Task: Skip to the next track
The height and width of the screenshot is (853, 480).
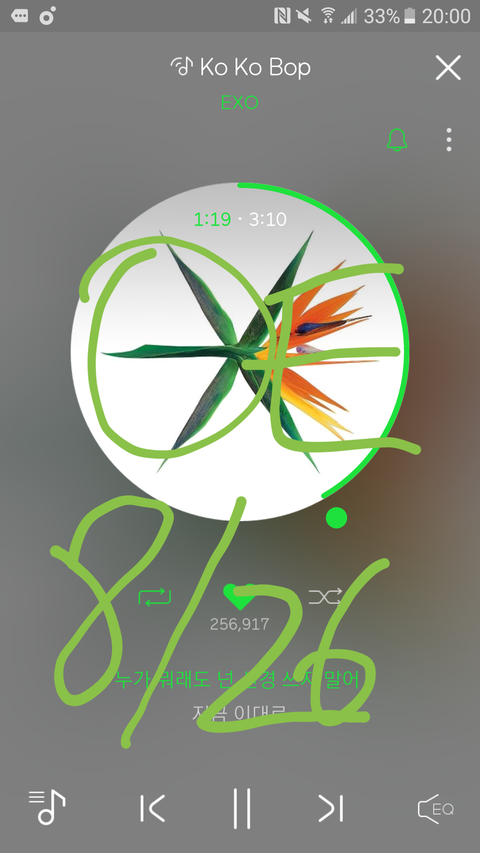Action: click(x=331, y=808)
